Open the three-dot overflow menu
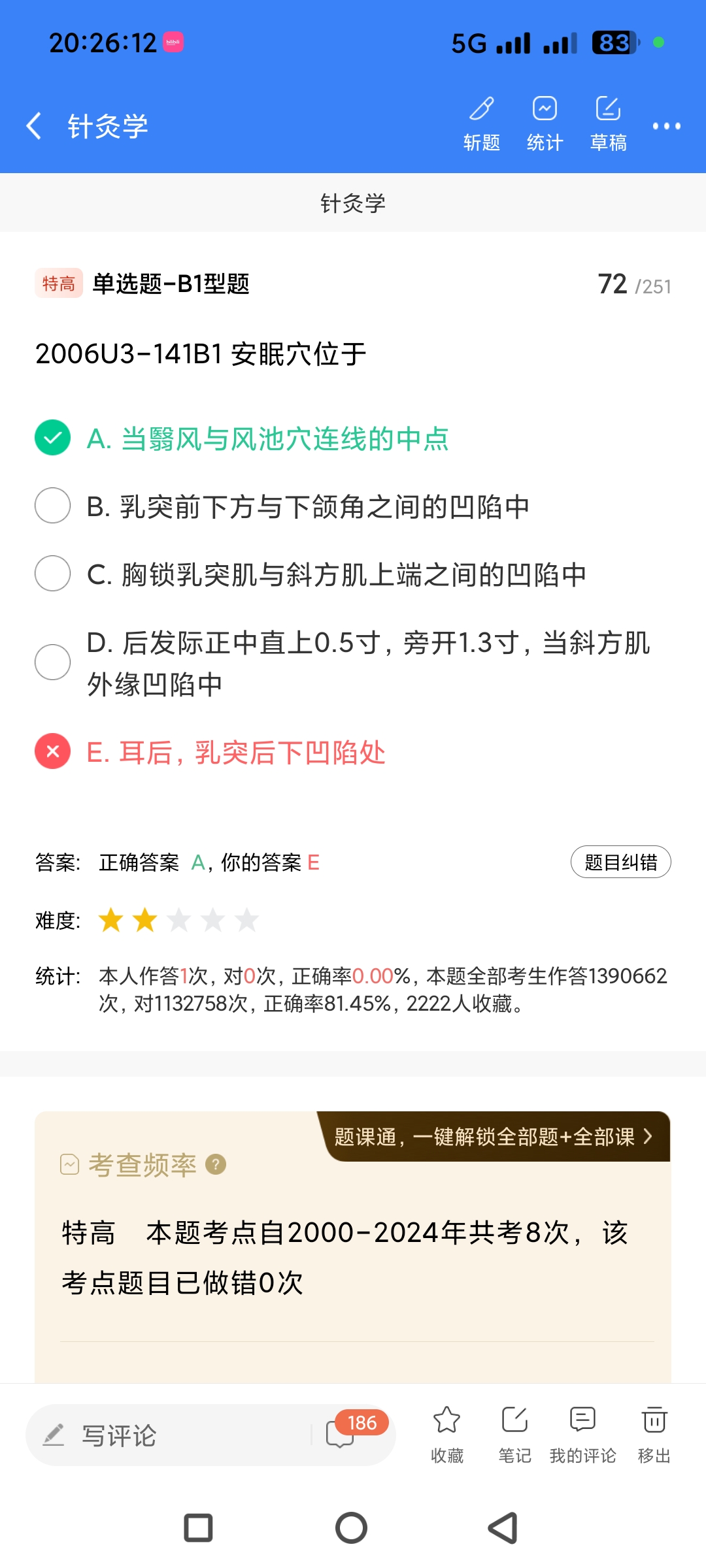 pos(666,125)
